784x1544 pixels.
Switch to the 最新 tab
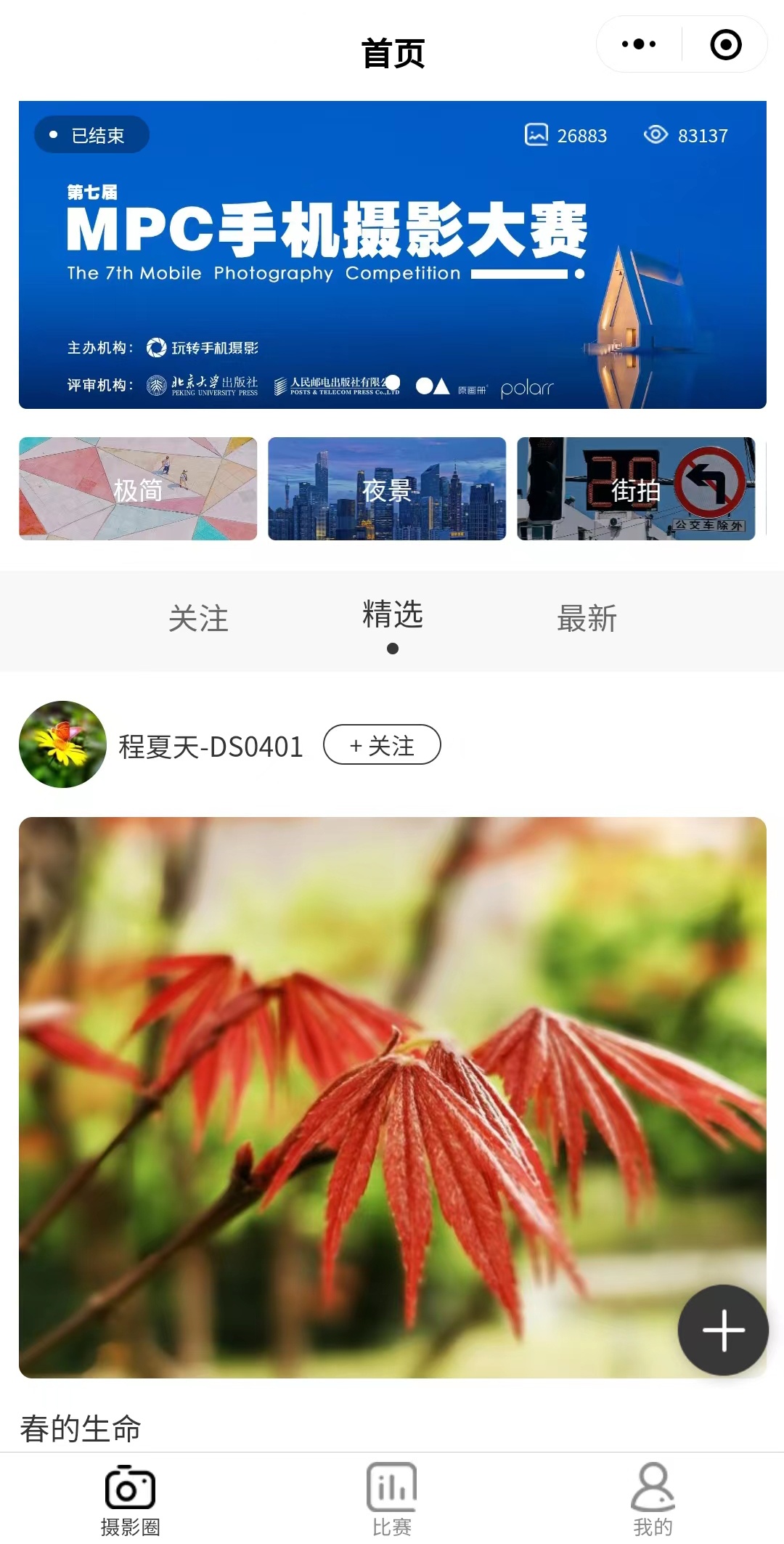click(x=587, y=619)
